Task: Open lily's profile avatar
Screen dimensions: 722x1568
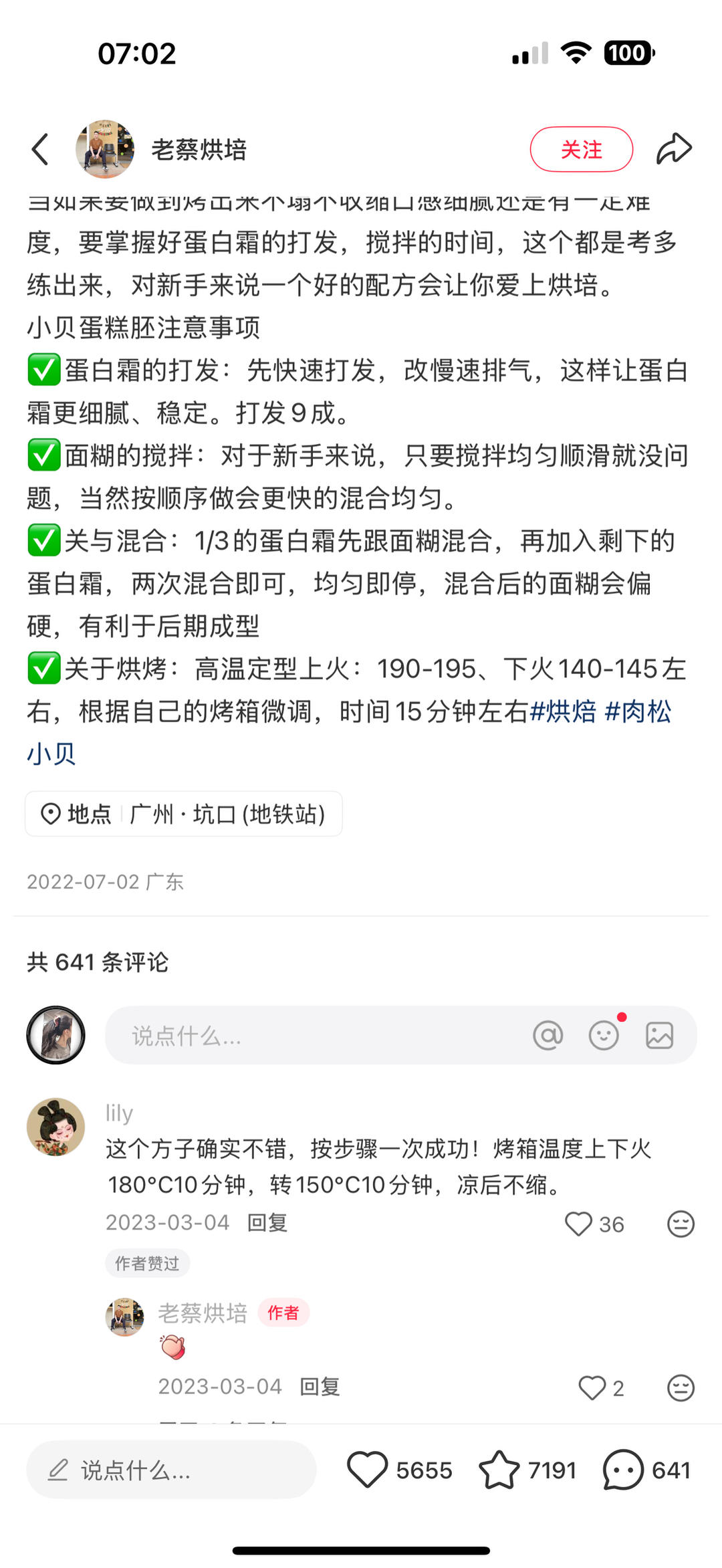Action: [55, 1127]
